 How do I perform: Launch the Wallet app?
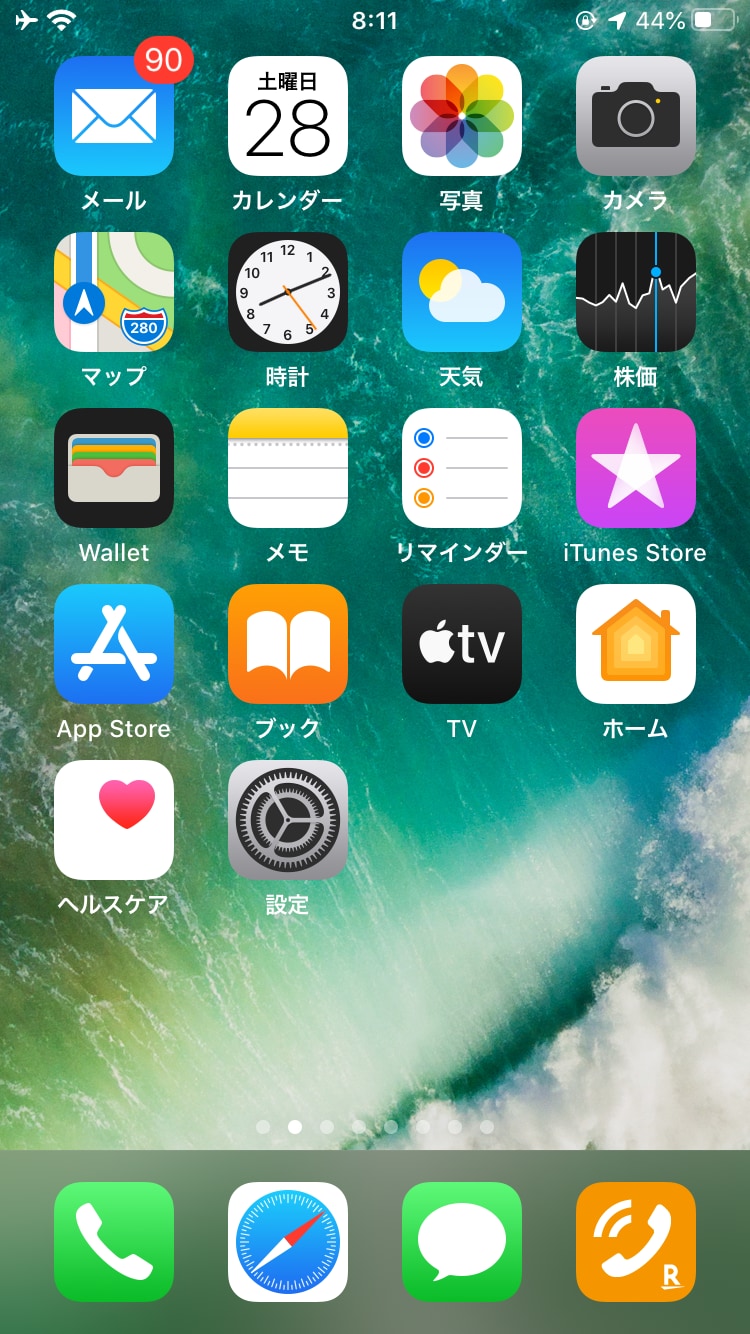pyautogui.click(x=114, y=468)
